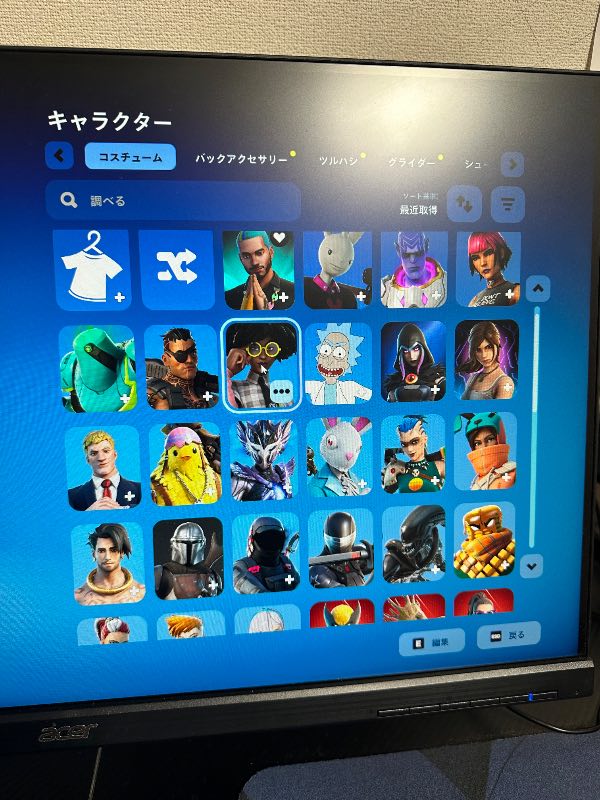Tap the scroll up arrow button
Image resolution: width=600 pixels, height=800 pixels.
(538, 289)
